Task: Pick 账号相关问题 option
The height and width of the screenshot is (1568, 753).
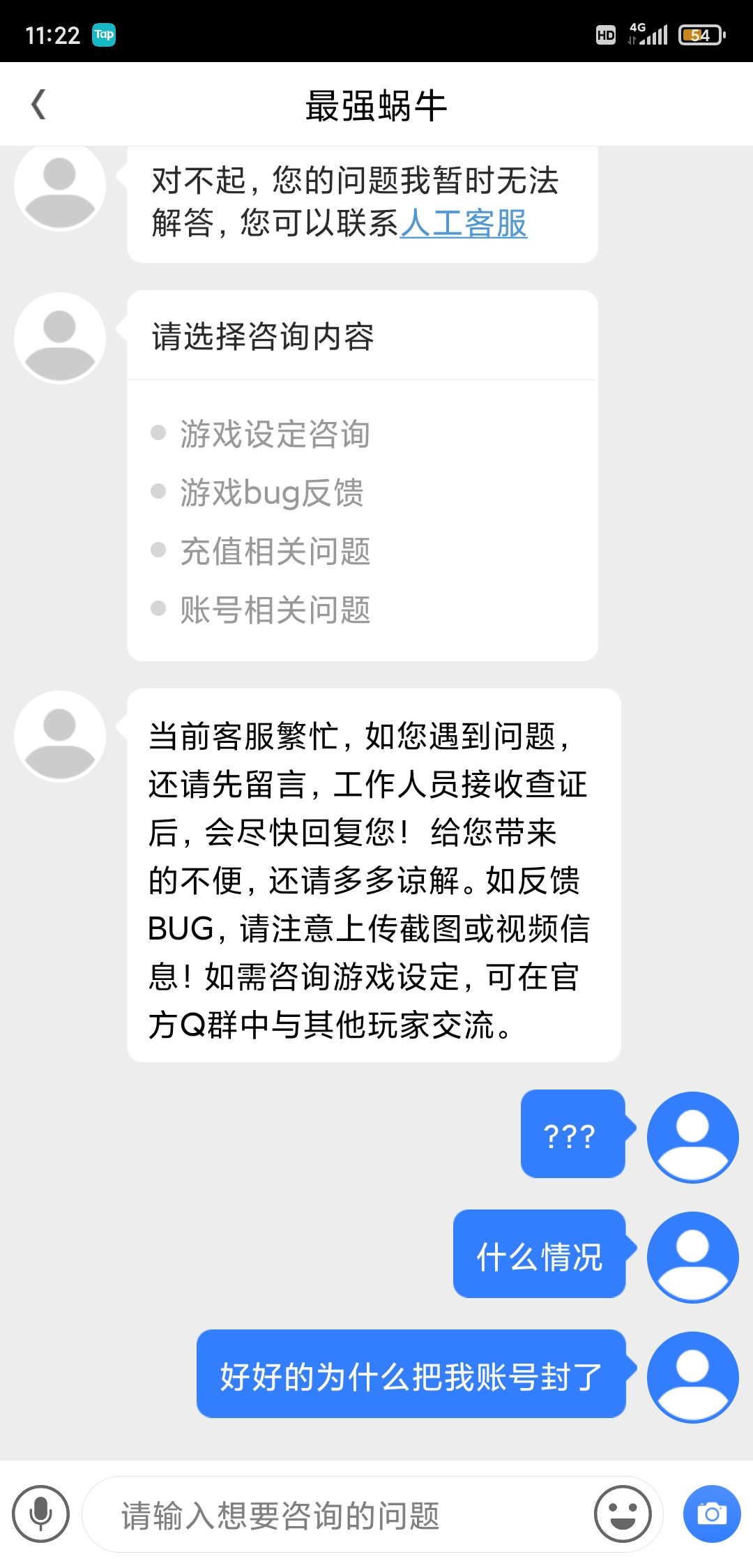Action: coord(275,610)
